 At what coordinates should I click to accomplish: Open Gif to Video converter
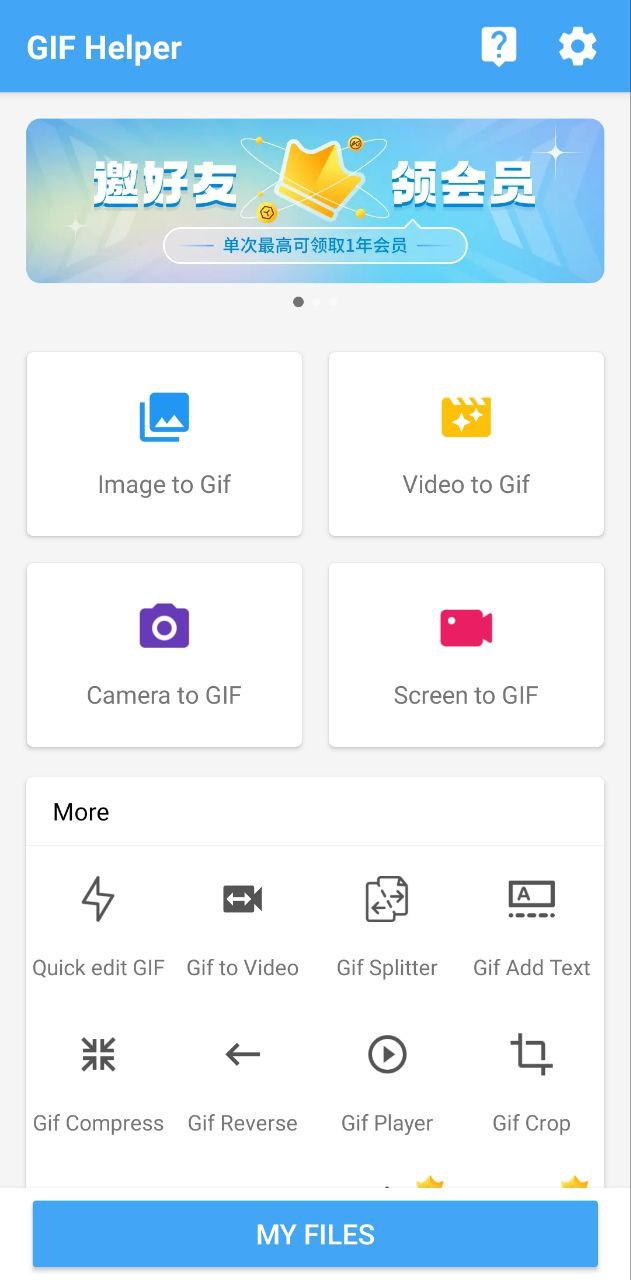pyautogui.click(x=242, y=924)
